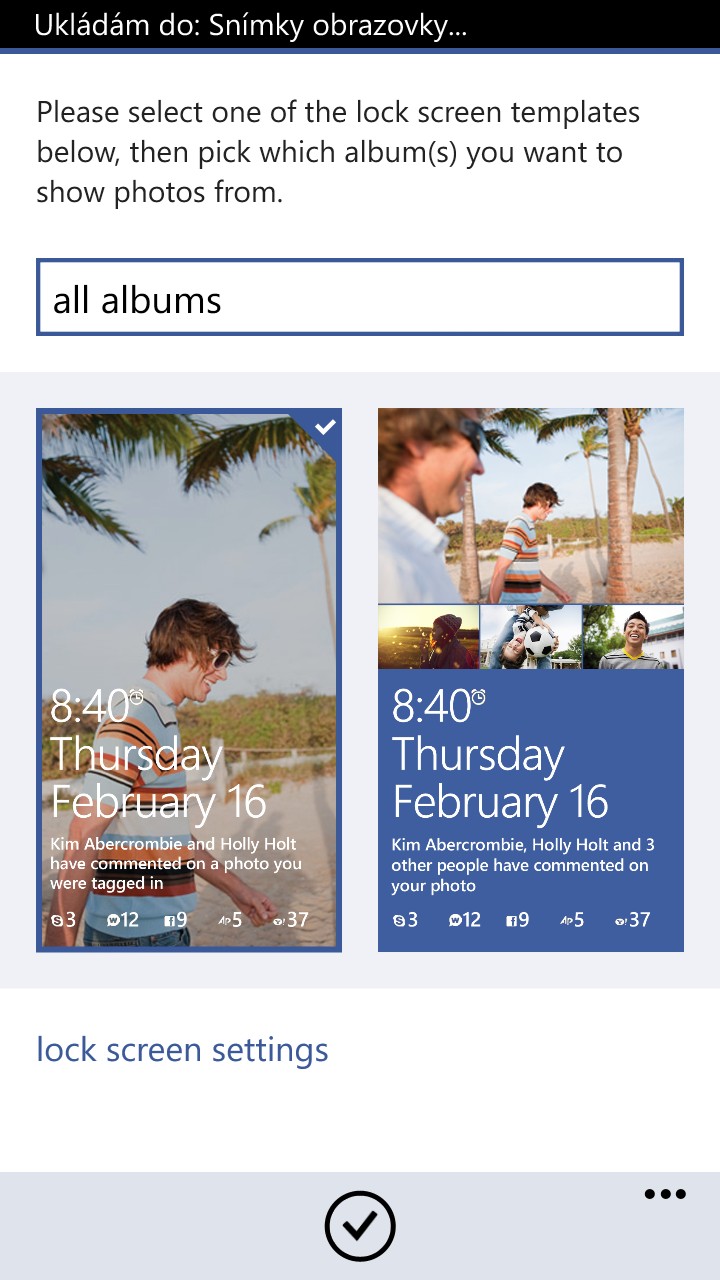Expand the app bar more options dots
The height and width of the screenshot is (1280, 720).
pyautogui.click(x=665, y=1194)
